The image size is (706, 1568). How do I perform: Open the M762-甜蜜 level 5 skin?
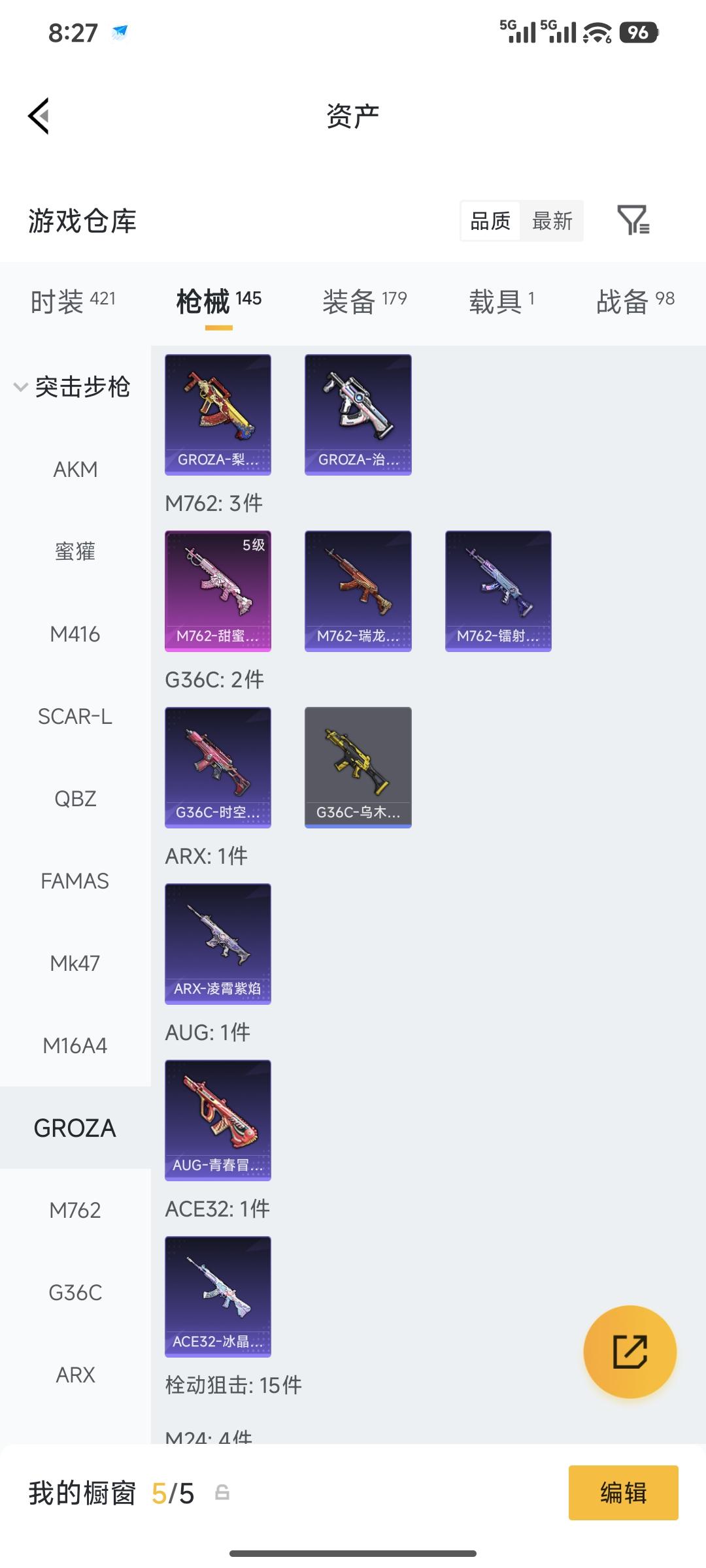click(x=218, y=591)
